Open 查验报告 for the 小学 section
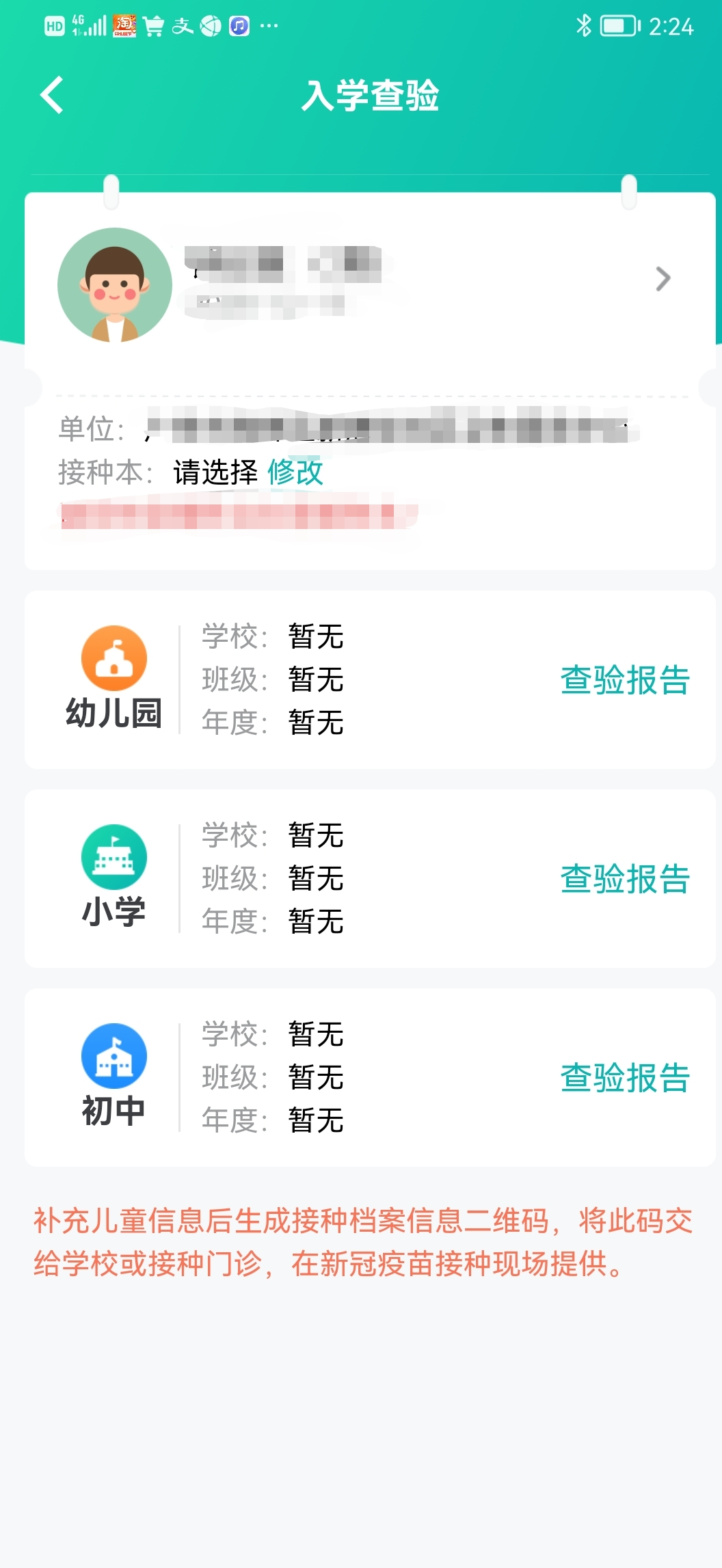This screenshot has width=722, height=1568. click(x=624, y=880)
